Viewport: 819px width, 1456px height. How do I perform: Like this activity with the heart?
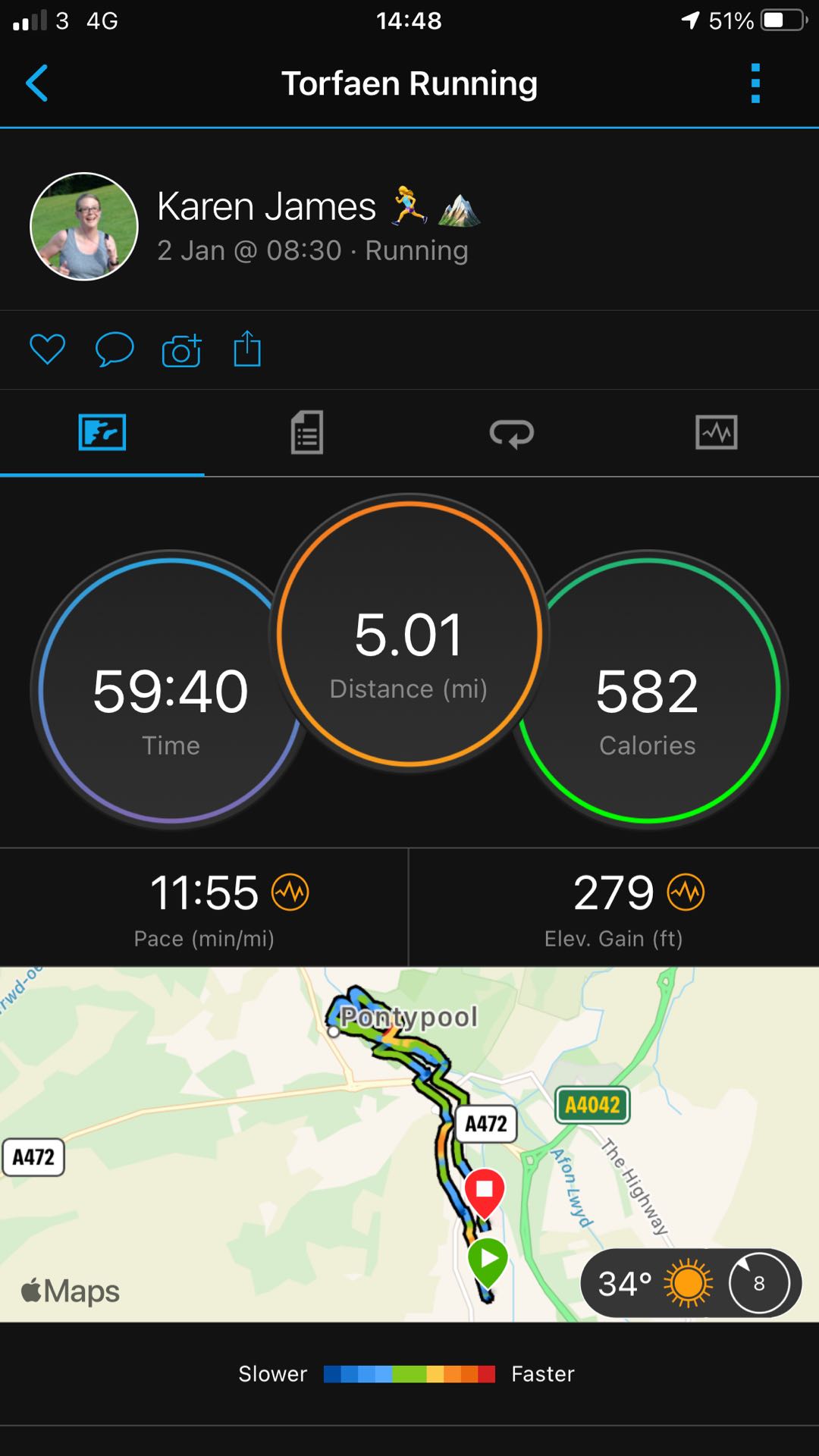point(47,350)
